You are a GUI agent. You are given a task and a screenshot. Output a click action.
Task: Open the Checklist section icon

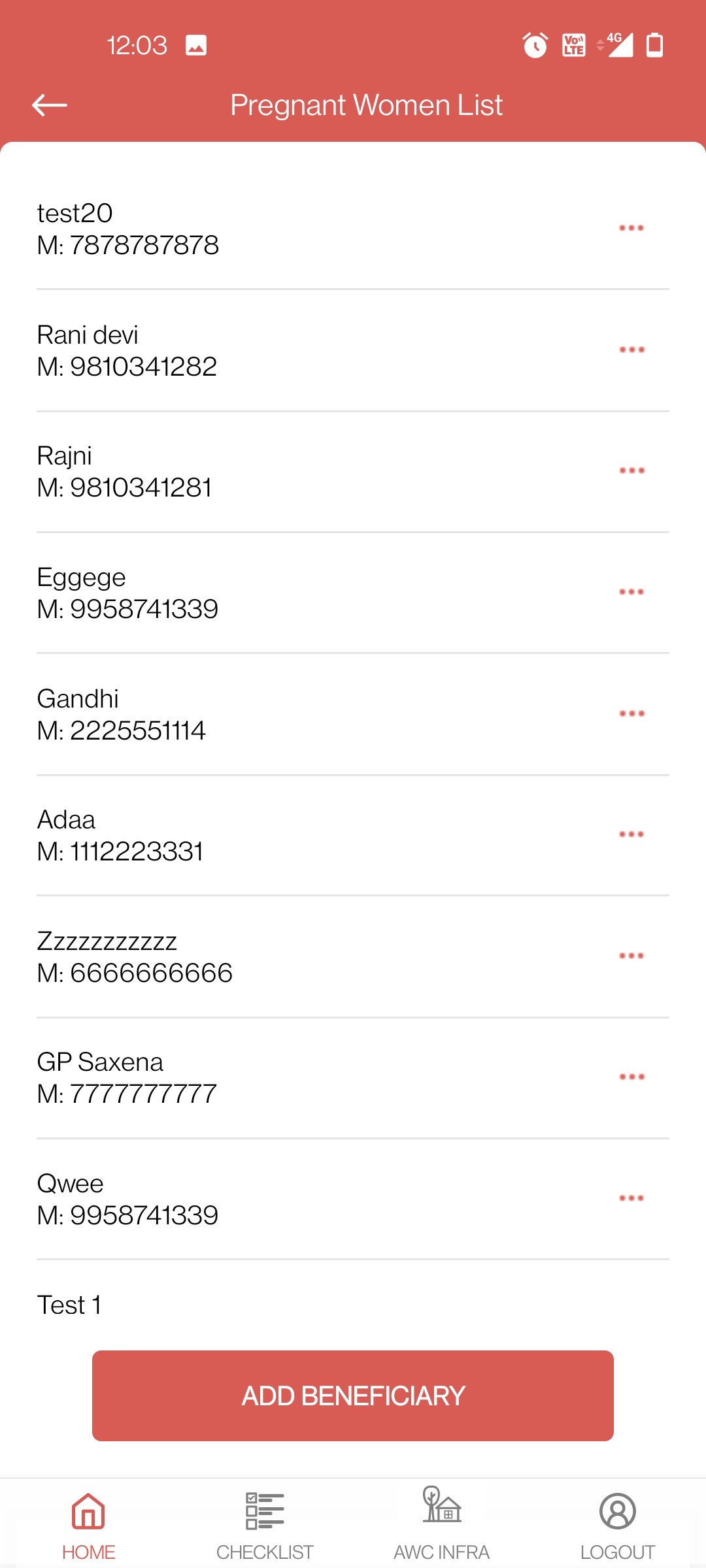tap(264, 1511)
